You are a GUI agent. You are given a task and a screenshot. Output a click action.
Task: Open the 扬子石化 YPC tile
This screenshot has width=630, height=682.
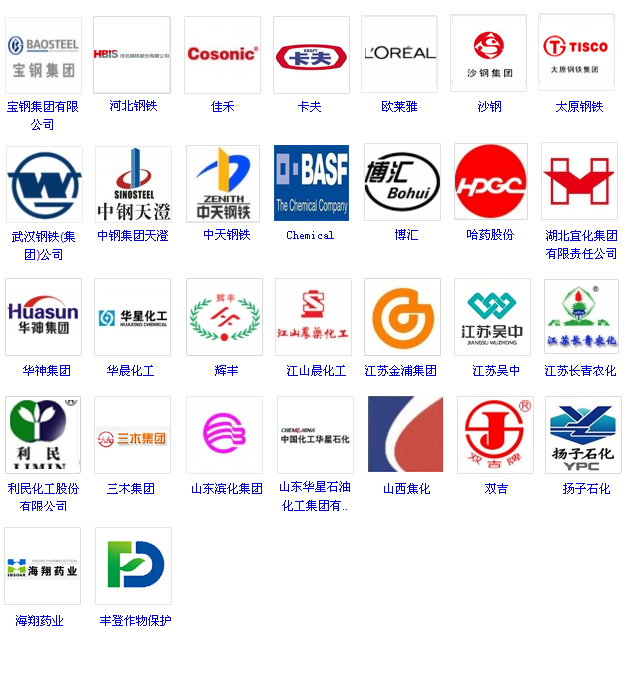(x=584, y=435)
